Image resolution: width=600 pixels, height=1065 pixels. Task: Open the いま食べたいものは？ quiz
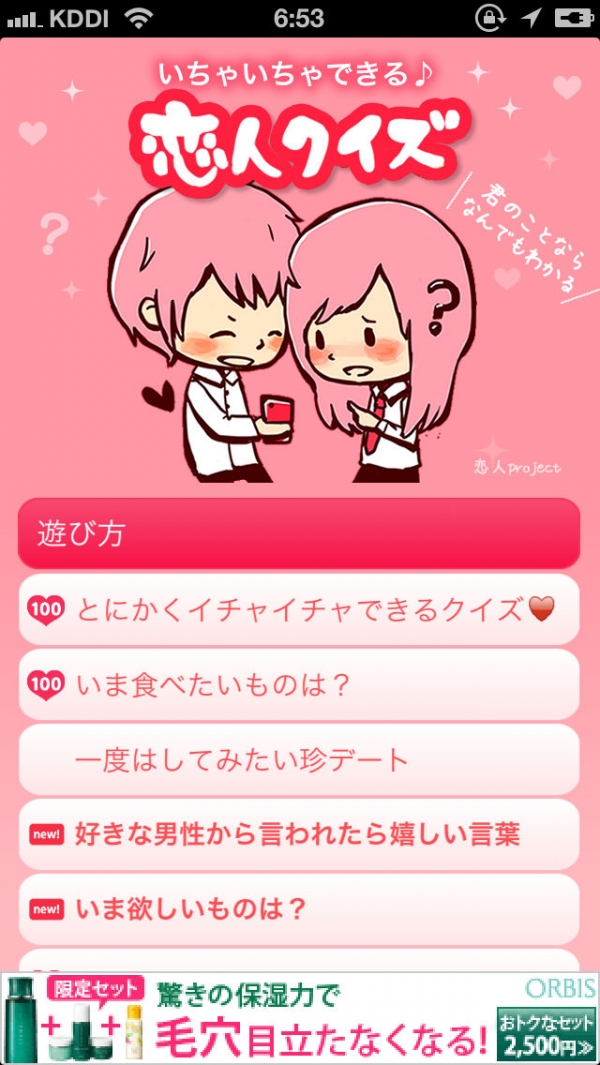click(299, 685)
